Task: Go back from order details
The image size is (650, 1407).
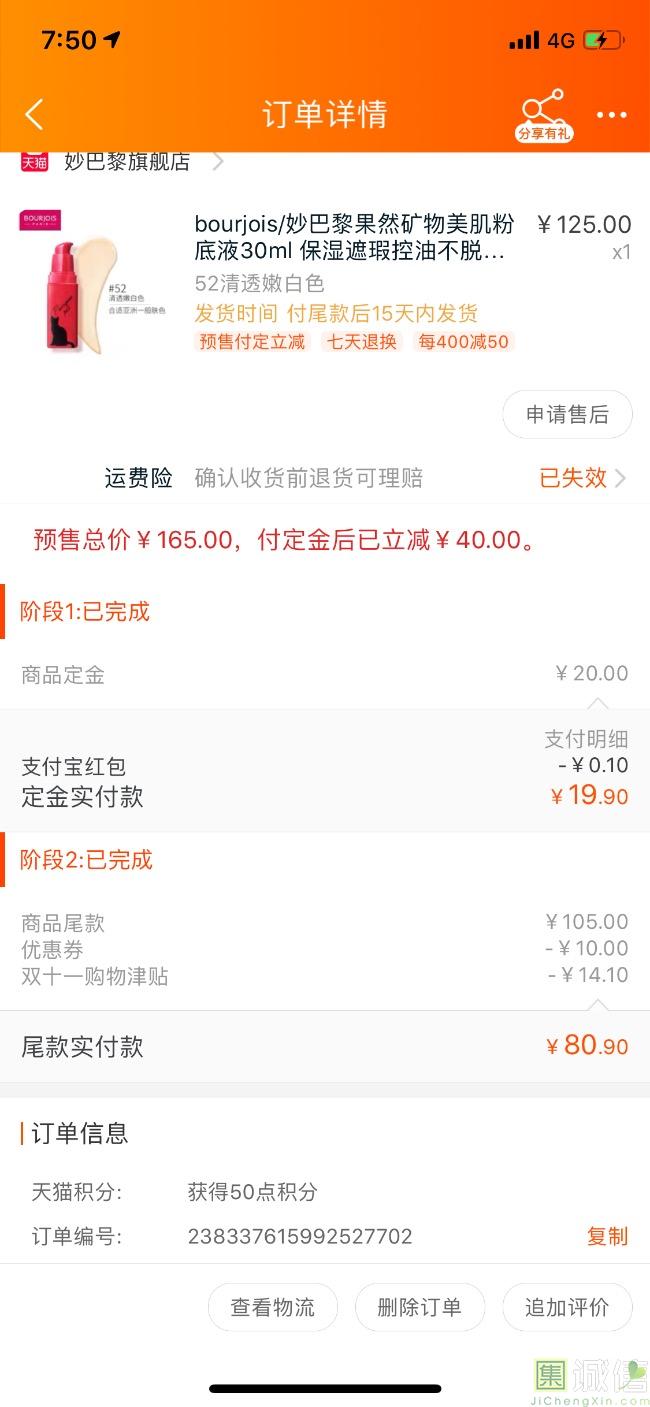Action: [x=34, y=115]
